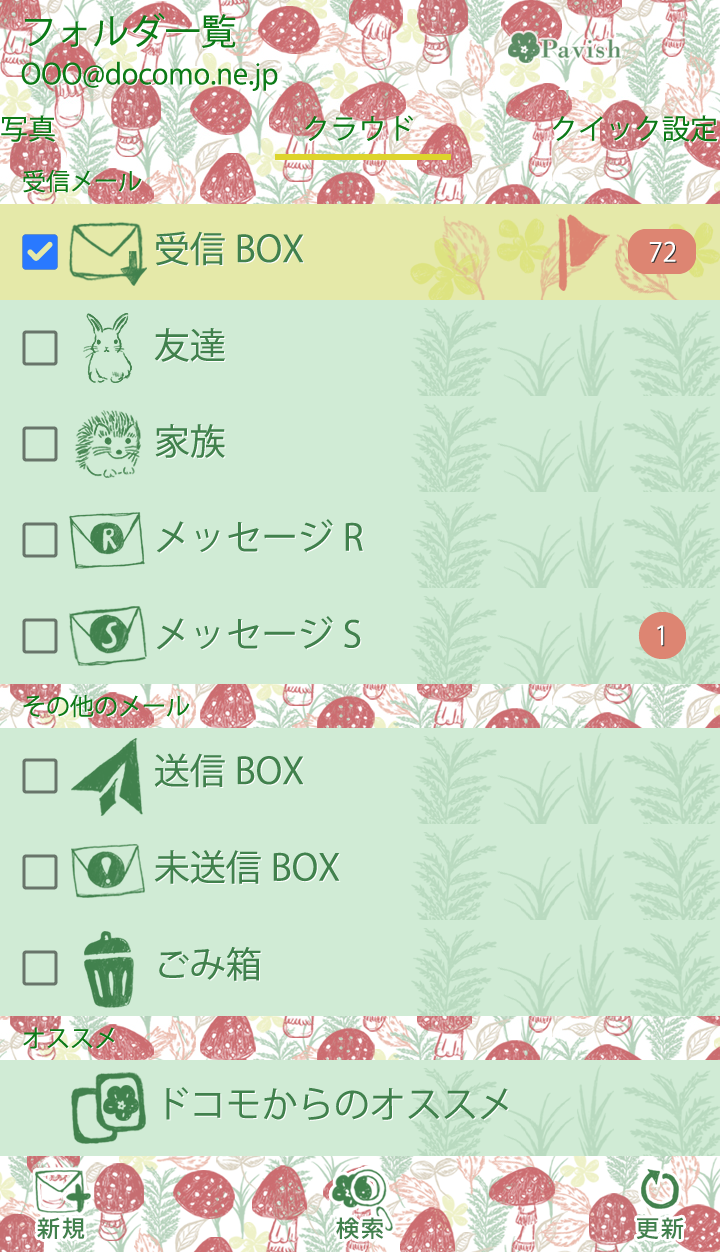Uncheck the 受信 BOX checkbox

coord(40,253)
